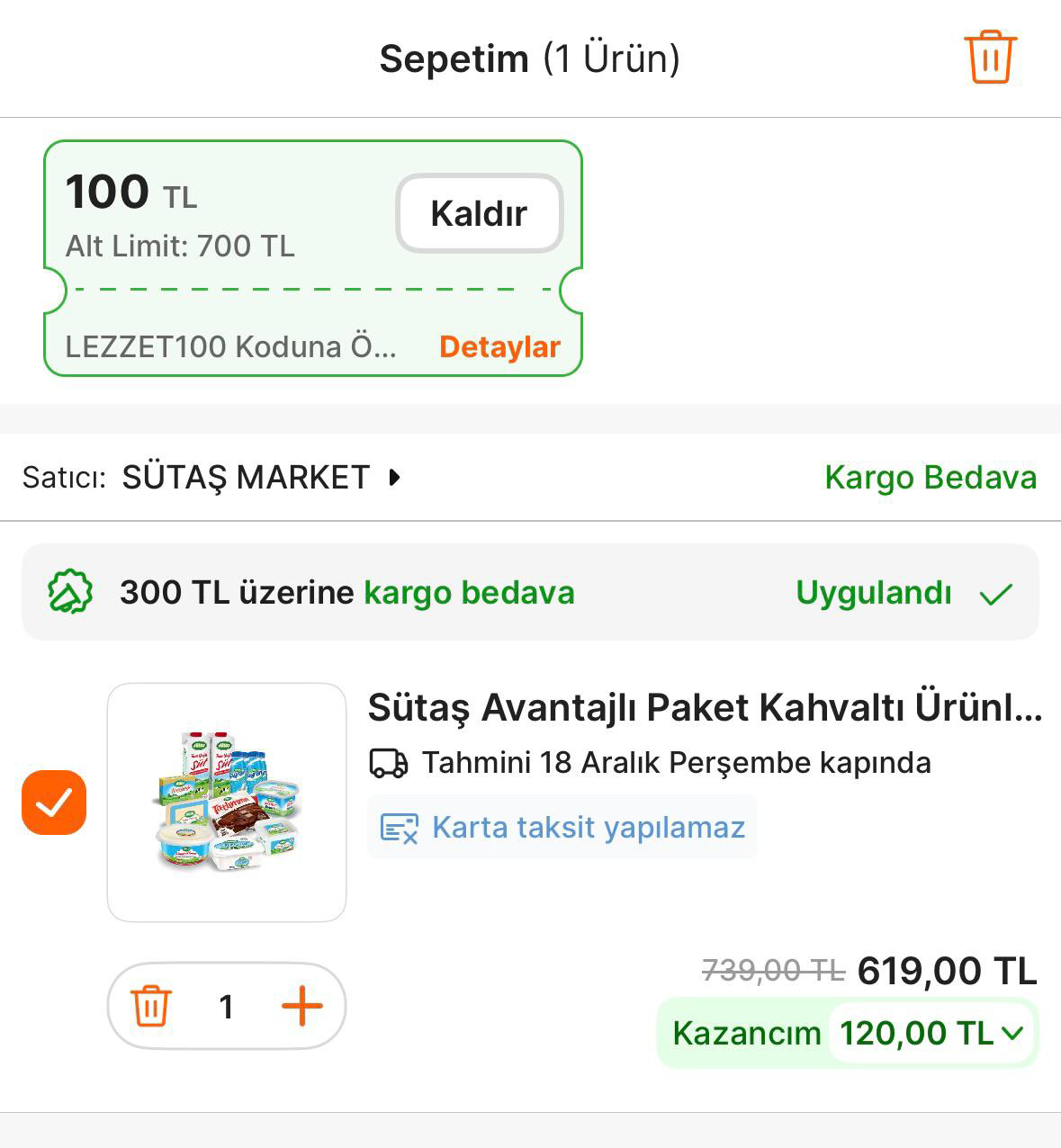Click the quantity stepper showing 1
This screenshot has height=1148, width=1061.
pyautogui.click(x=228, y=1006)
